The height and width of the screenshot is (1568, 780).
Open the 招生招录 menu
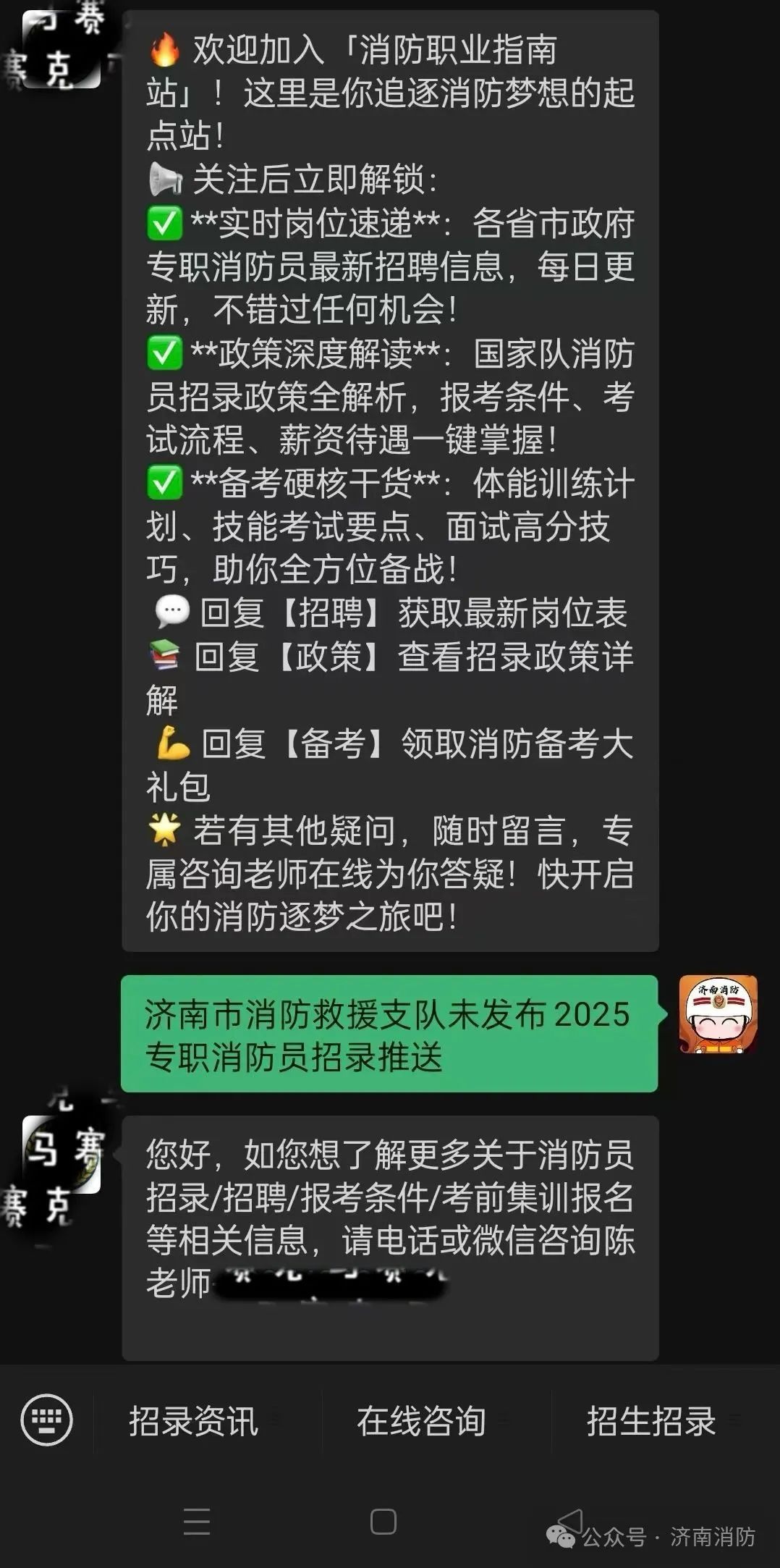coord(649,1420)
